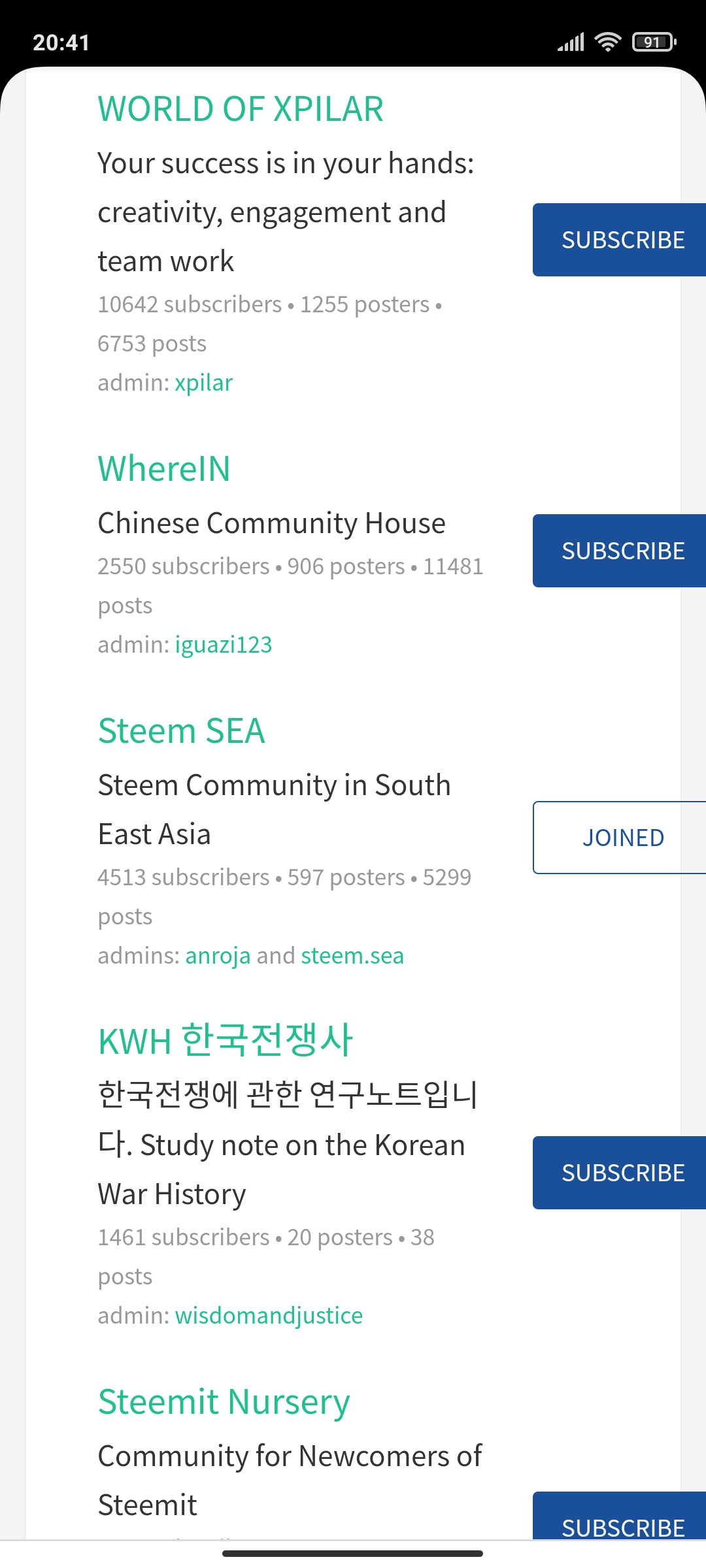Screen dimensions: 706x1568
Task: Visit the steem.sea admin profile
Action: click(352, 956)
